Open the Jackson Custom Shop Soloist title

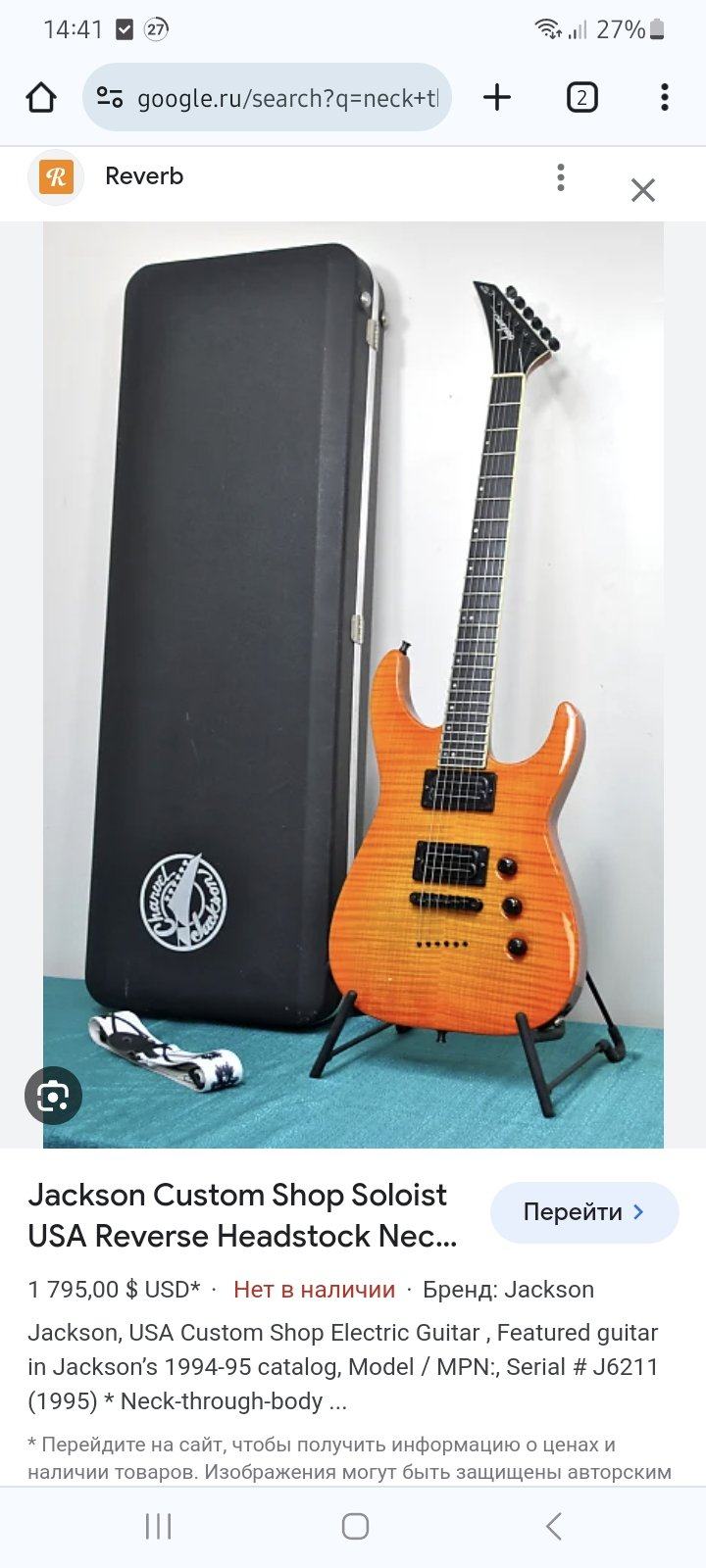[x=243, y=1215]
